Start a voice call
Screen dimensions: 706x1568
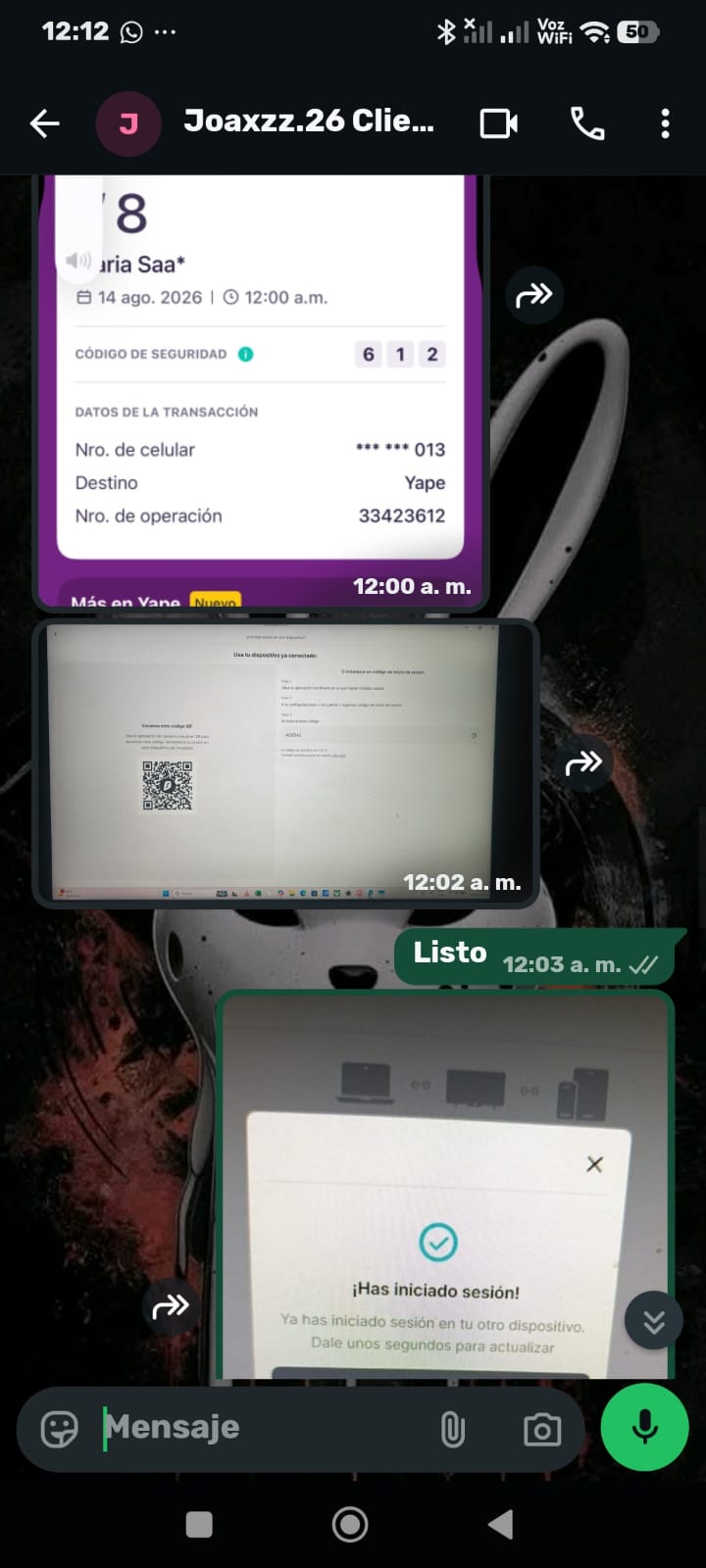587,123
